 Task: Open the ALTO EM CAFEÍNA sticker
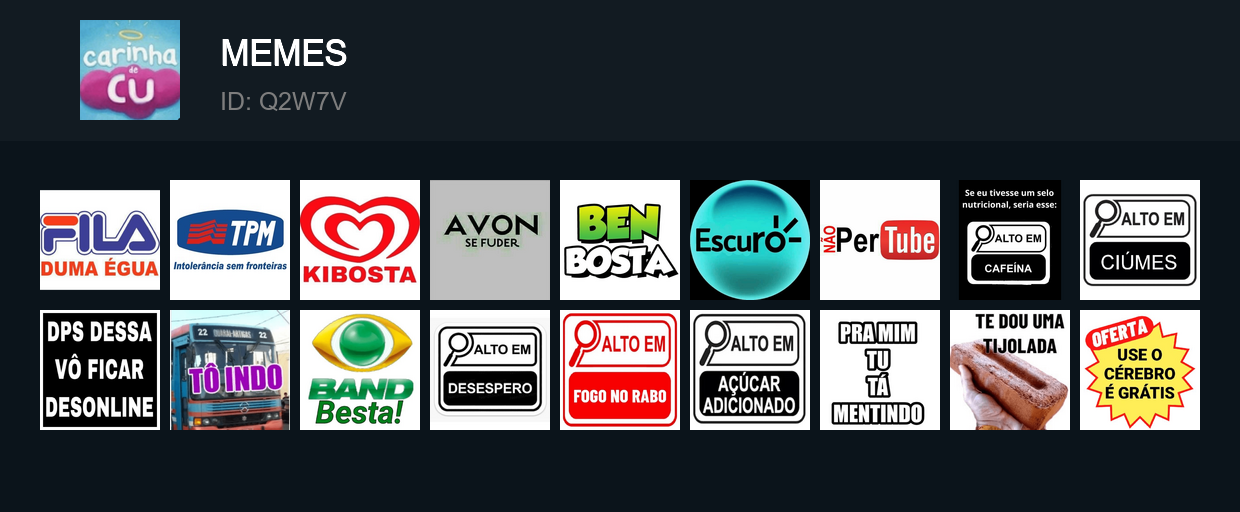pos(1010,240)
